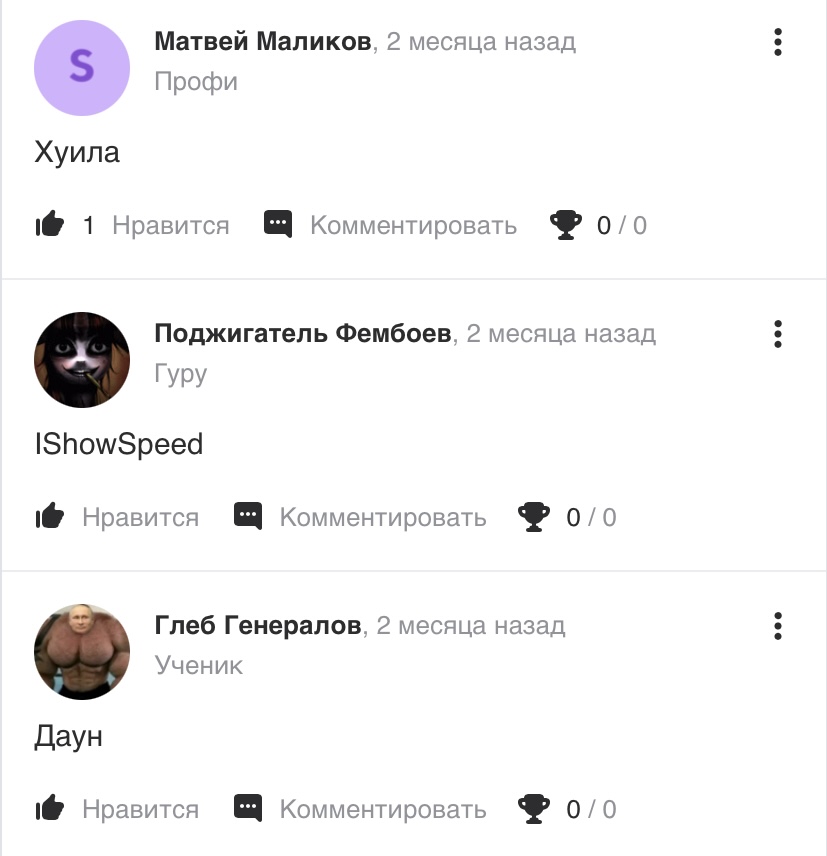Open overflow menu on Глеб Генералов's answer
The image size is (827, 856).
coord(778,626)
